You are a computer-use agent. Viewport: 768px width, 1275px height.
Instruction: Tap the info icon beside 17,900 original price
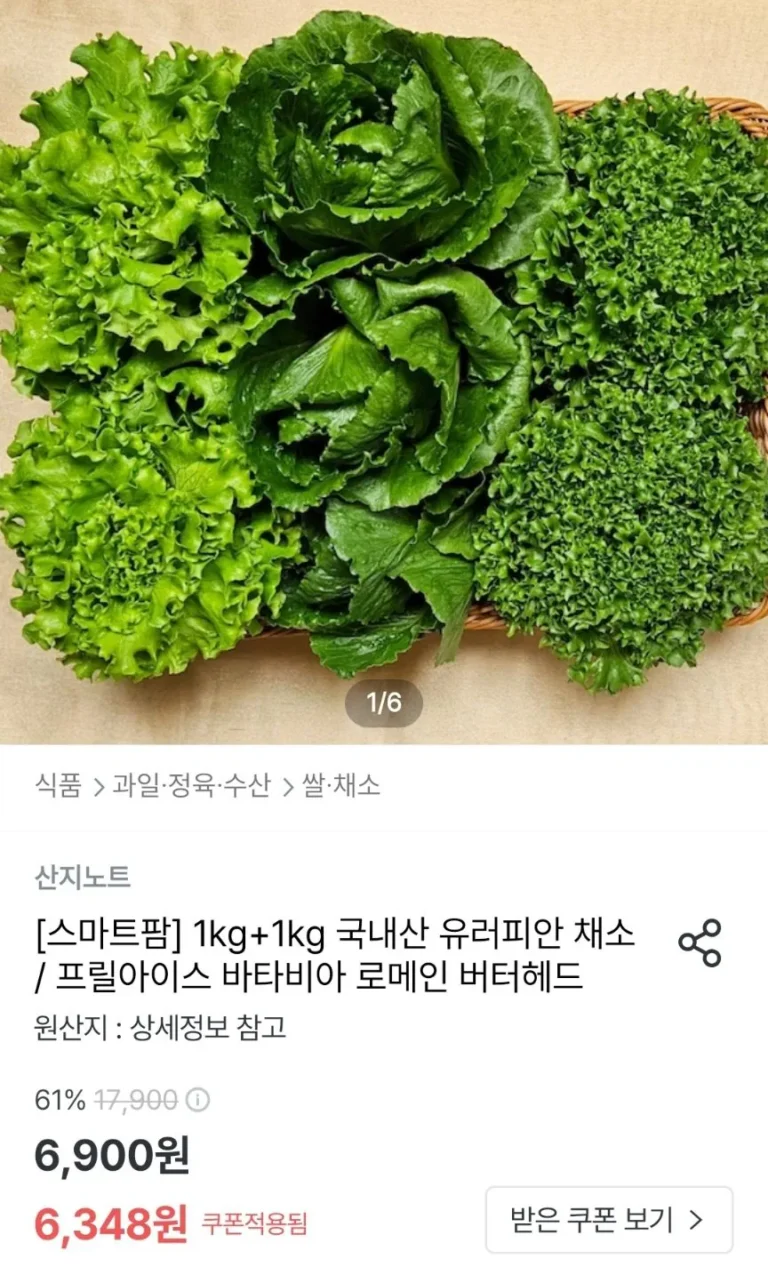pyautogui.click(x=199, y=1101)
